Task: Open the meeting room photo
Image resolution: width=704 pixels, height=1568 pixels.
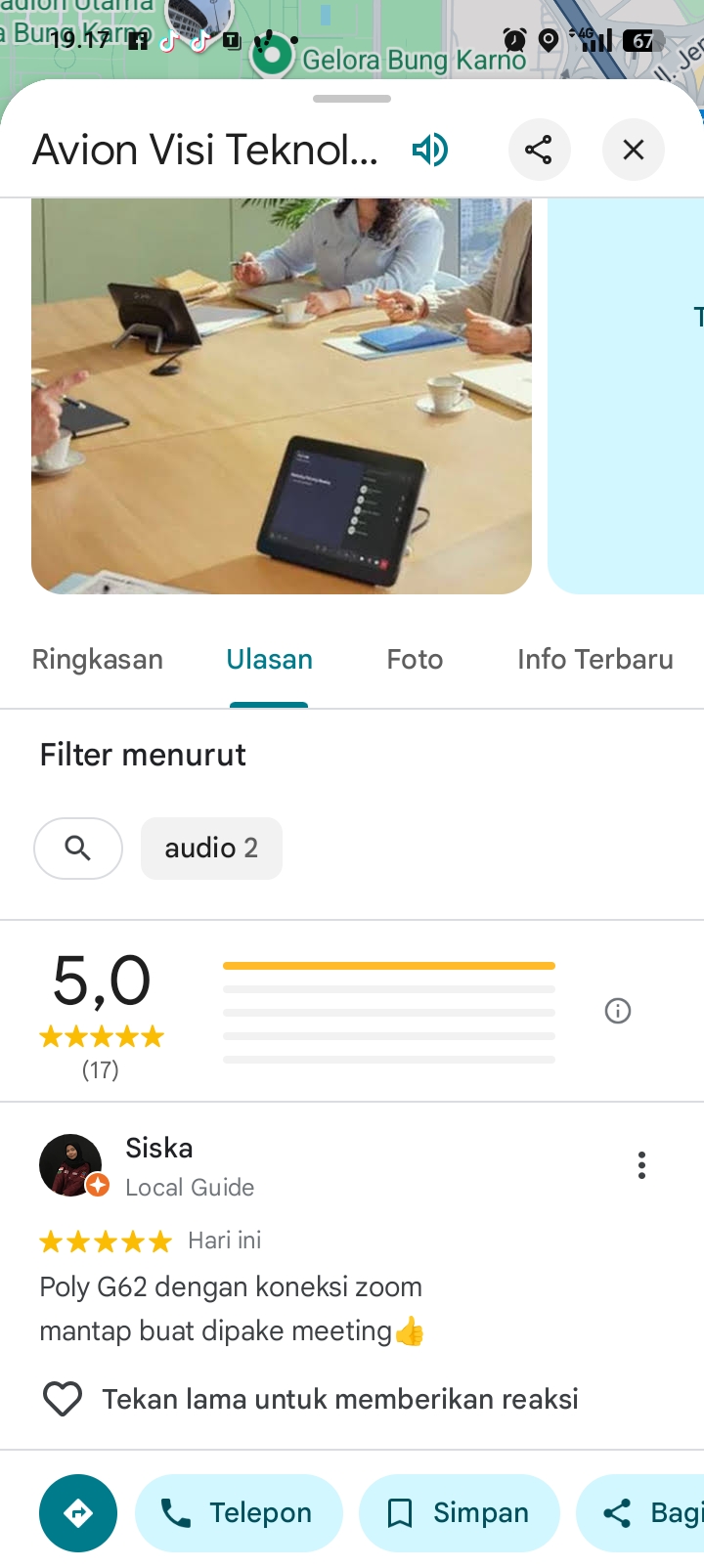Action: click(282, 396)
